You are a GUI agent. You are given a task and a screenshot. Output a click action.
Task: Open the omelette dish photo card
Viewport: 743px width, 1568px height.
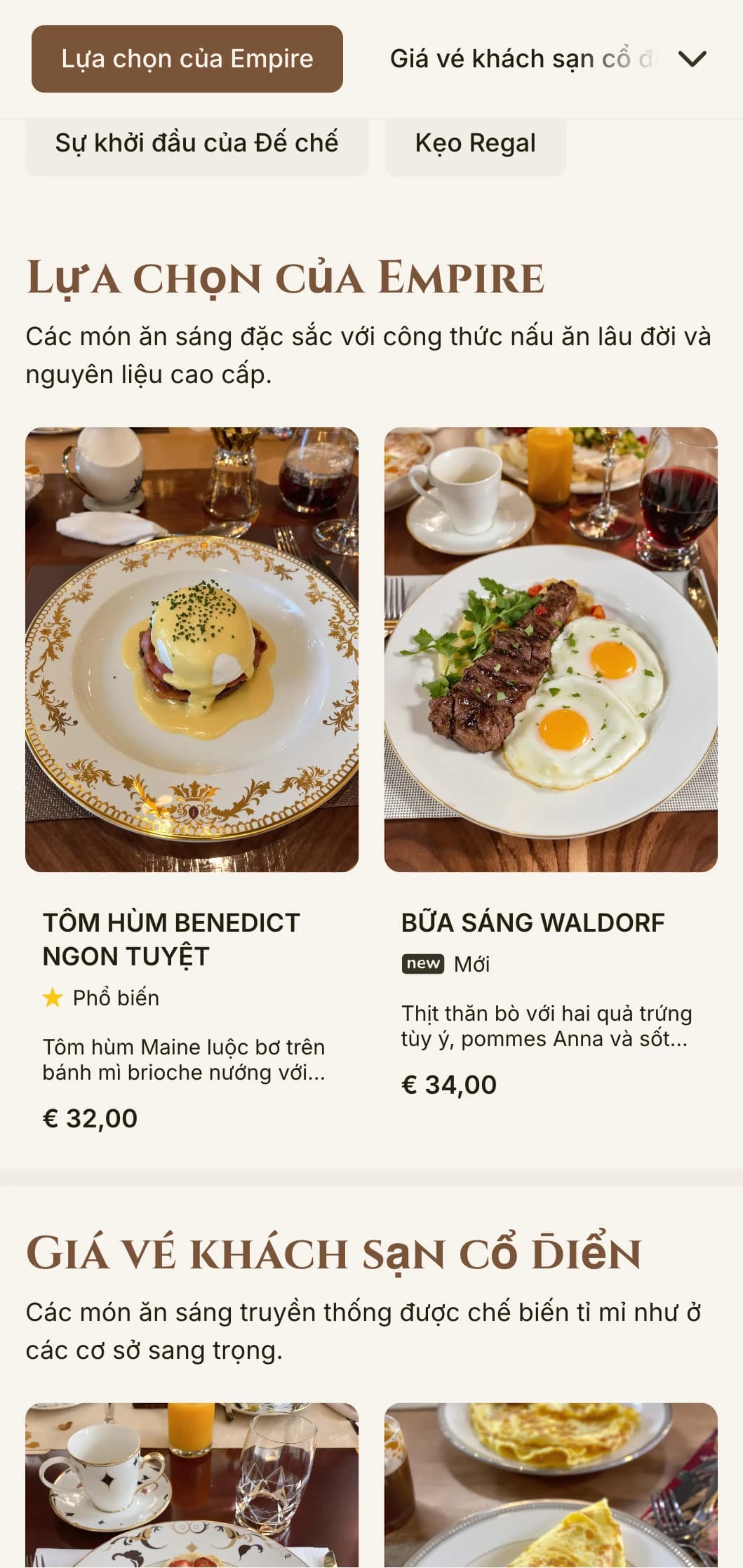[x=551, y=1484]
